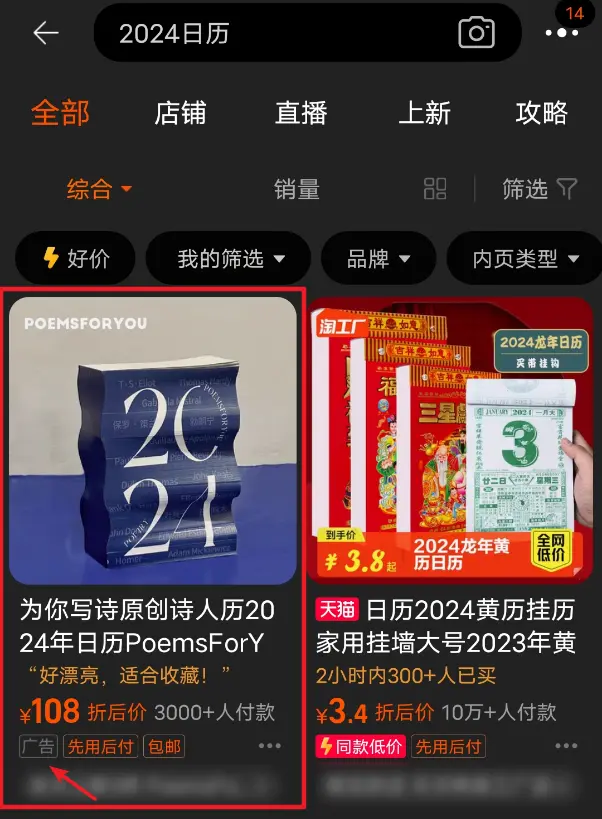This screenshot has height=819, width=602.
Task: Expand the 品牌 dropdown chip
Action: [x=378, y=259]
